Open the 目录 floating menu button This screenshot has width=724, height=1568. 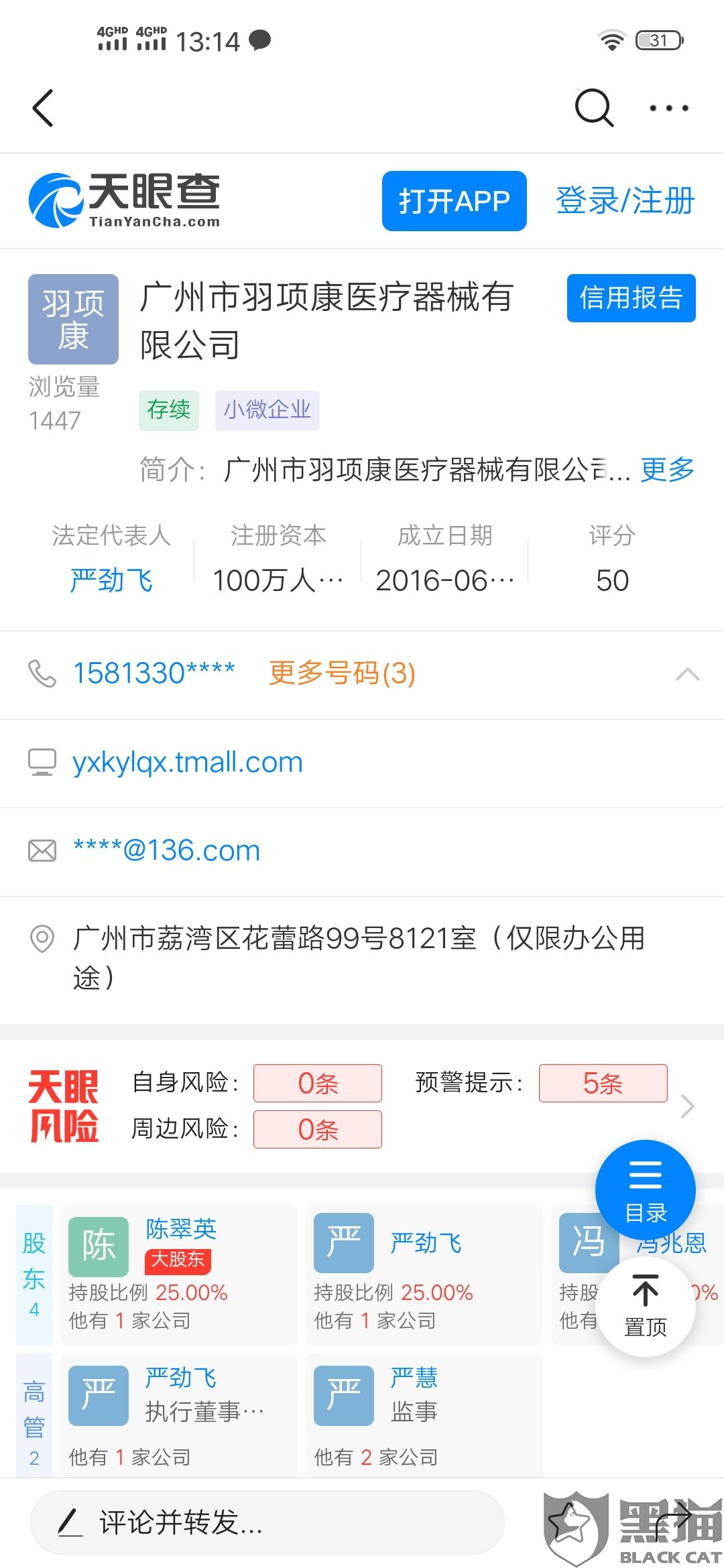pyautogui.click(x=646, y=1190)
